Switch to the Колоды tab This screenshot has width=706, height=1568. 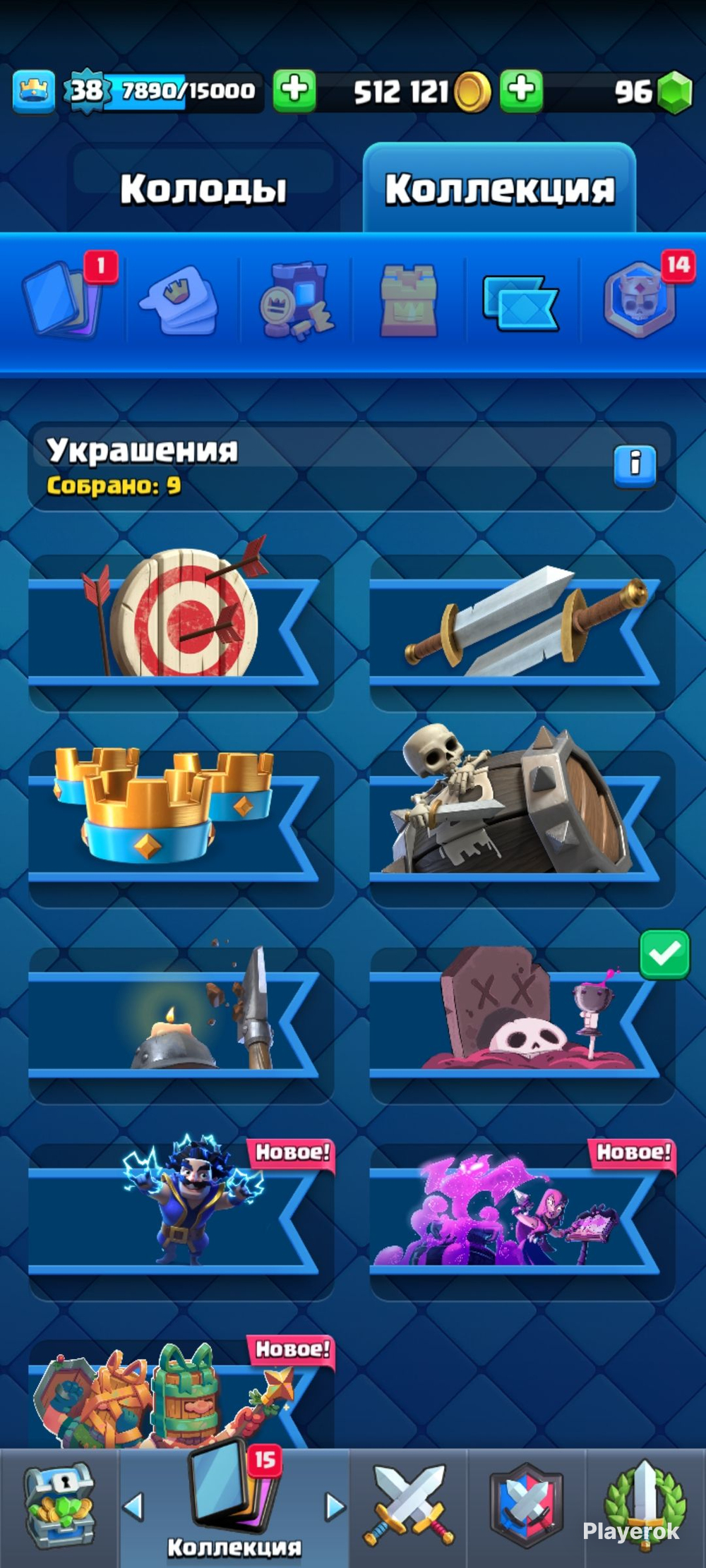coord(203,189)
